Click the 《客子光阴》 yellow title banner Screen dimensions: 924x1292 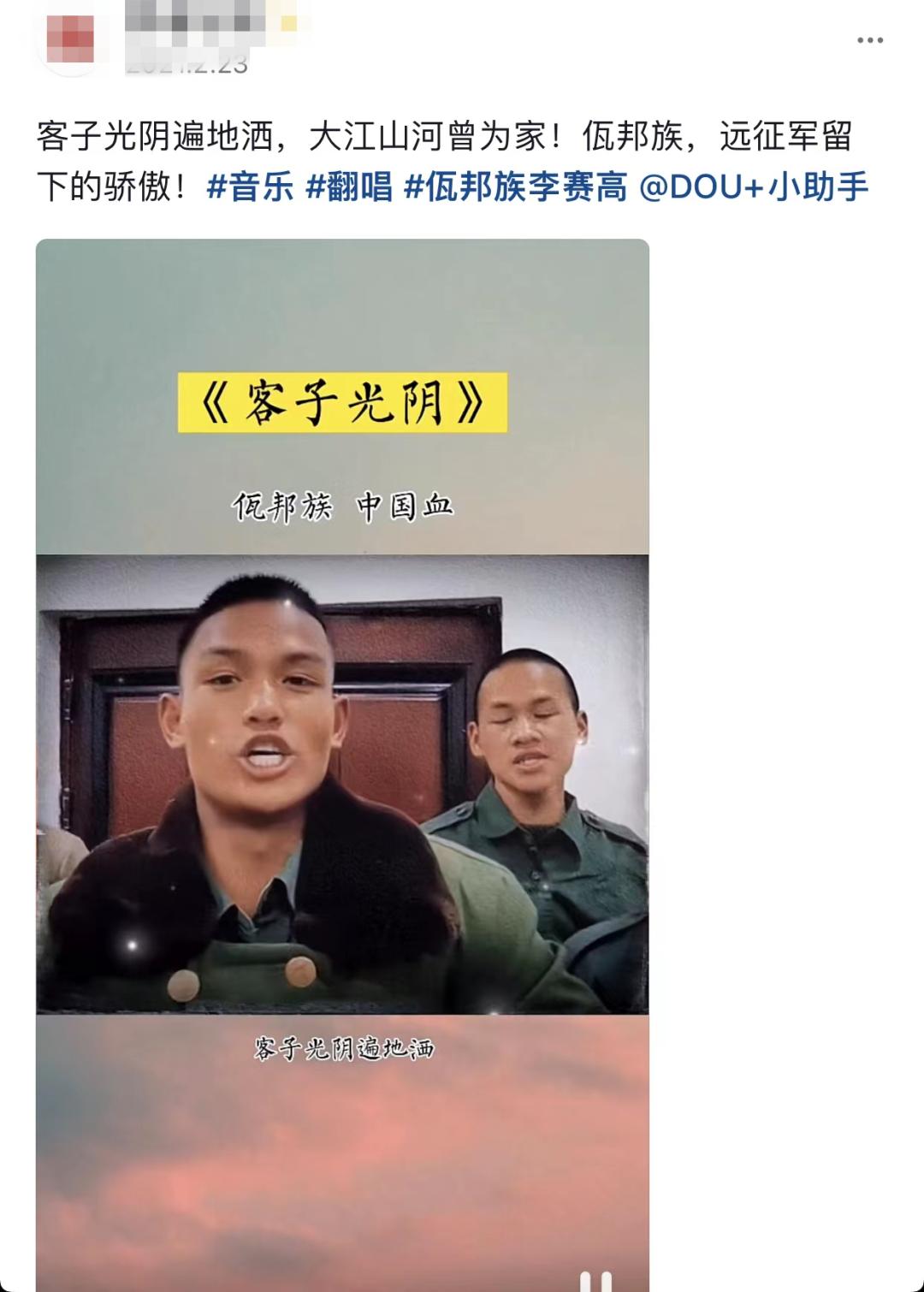coord(341,401)
